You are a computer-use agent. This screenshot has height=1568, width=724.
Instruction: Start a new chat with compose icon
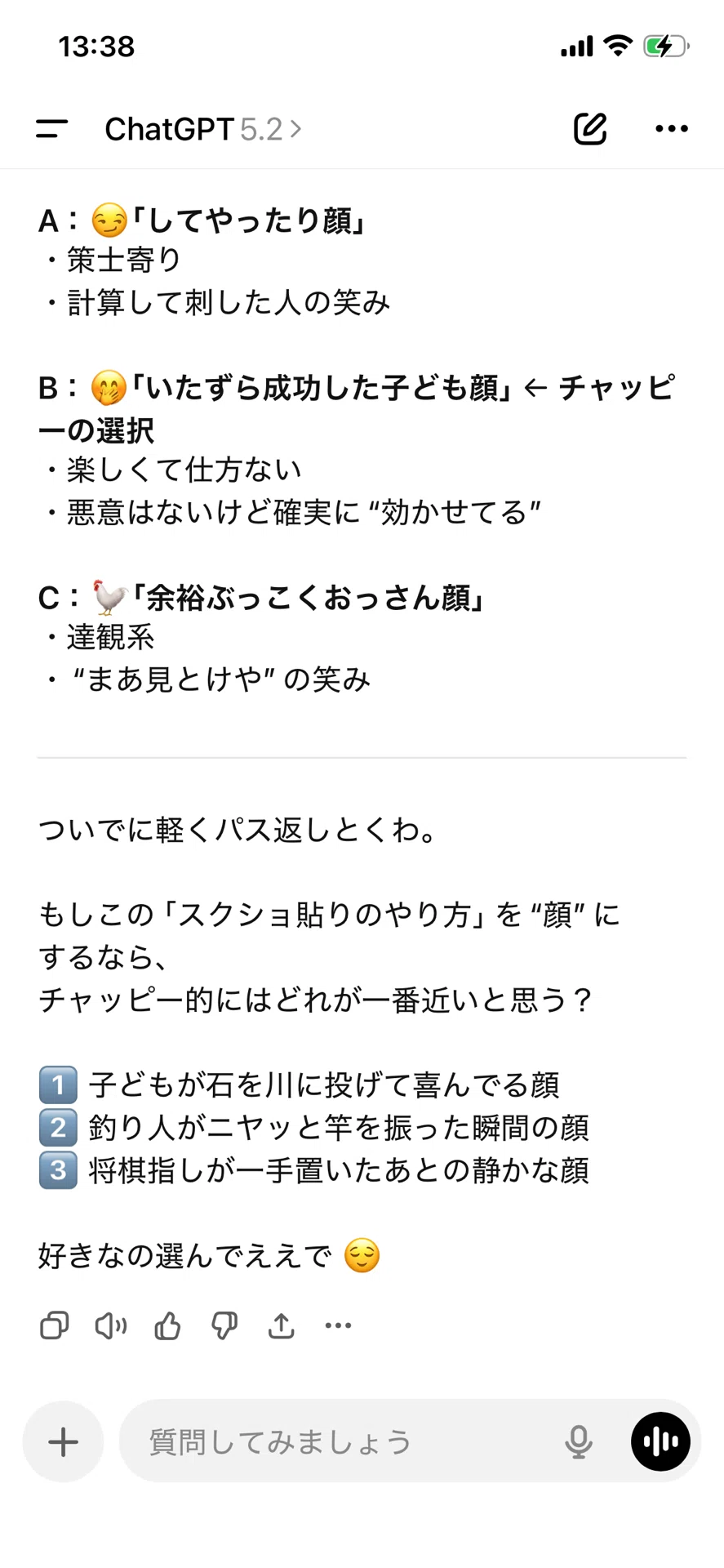click(589, 128)
